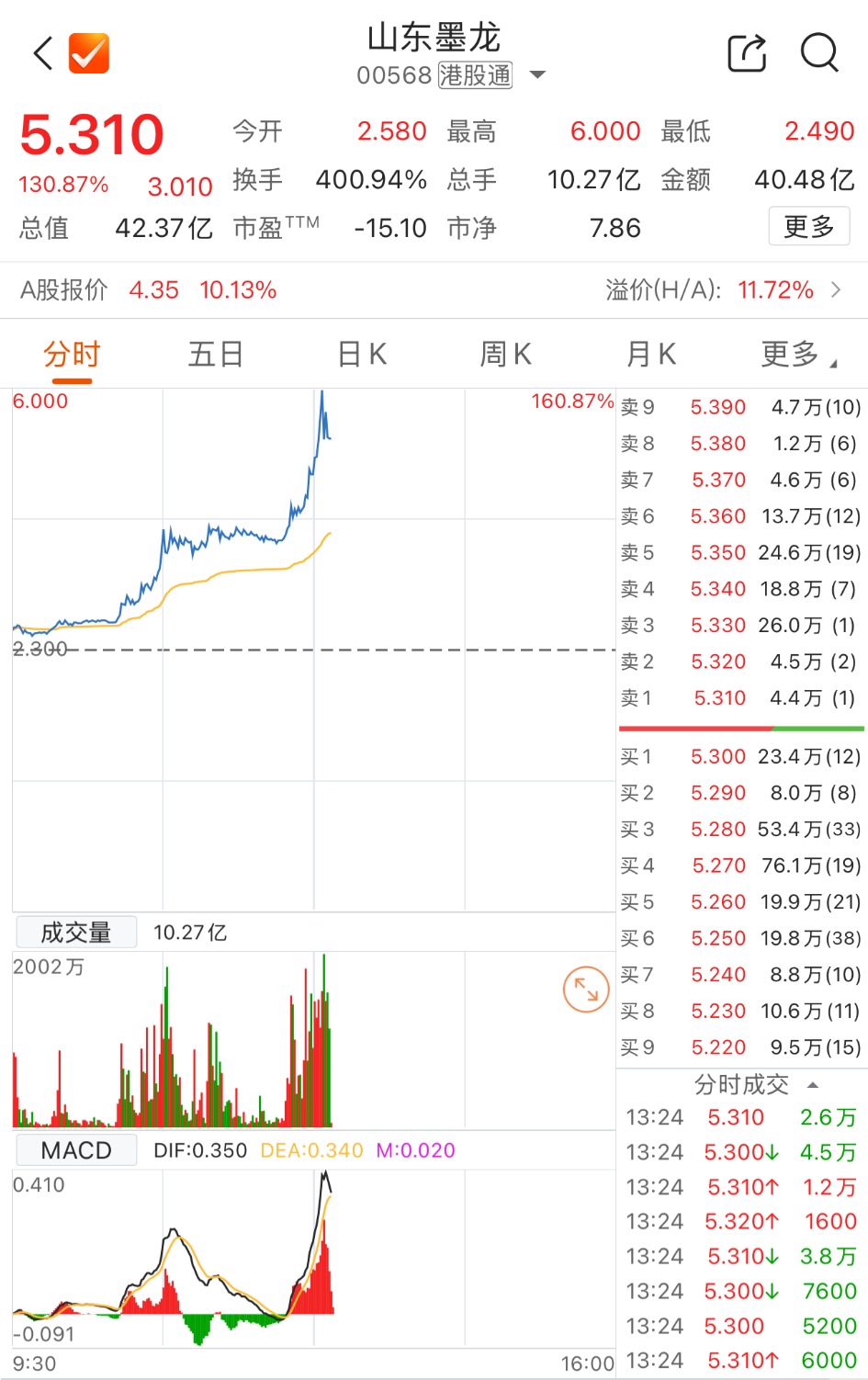Go back to the previous page
This screenshot has height=1380, width=868.
pyautogui.click(x=42, y=53)
